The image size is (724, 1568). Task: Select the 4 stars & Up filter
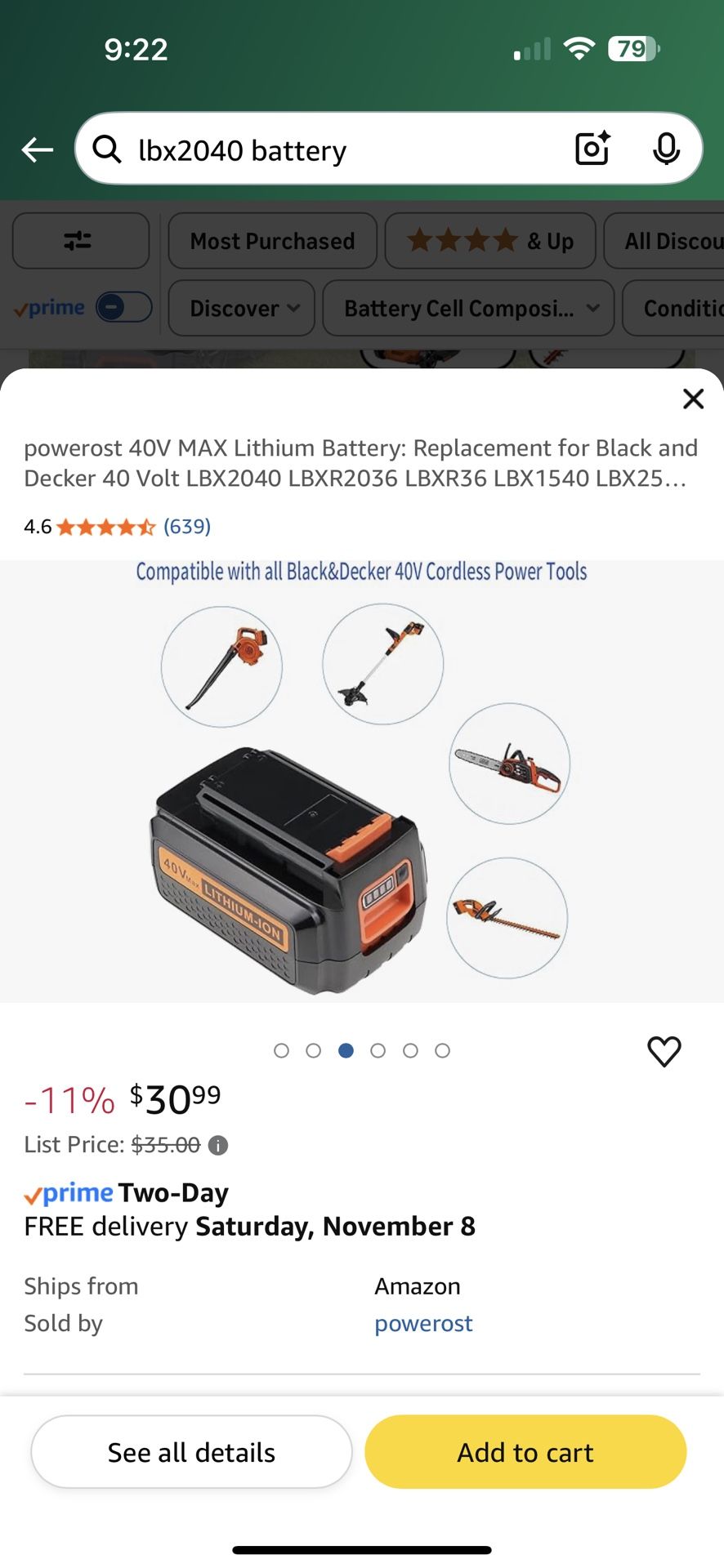tap(489, 240)
